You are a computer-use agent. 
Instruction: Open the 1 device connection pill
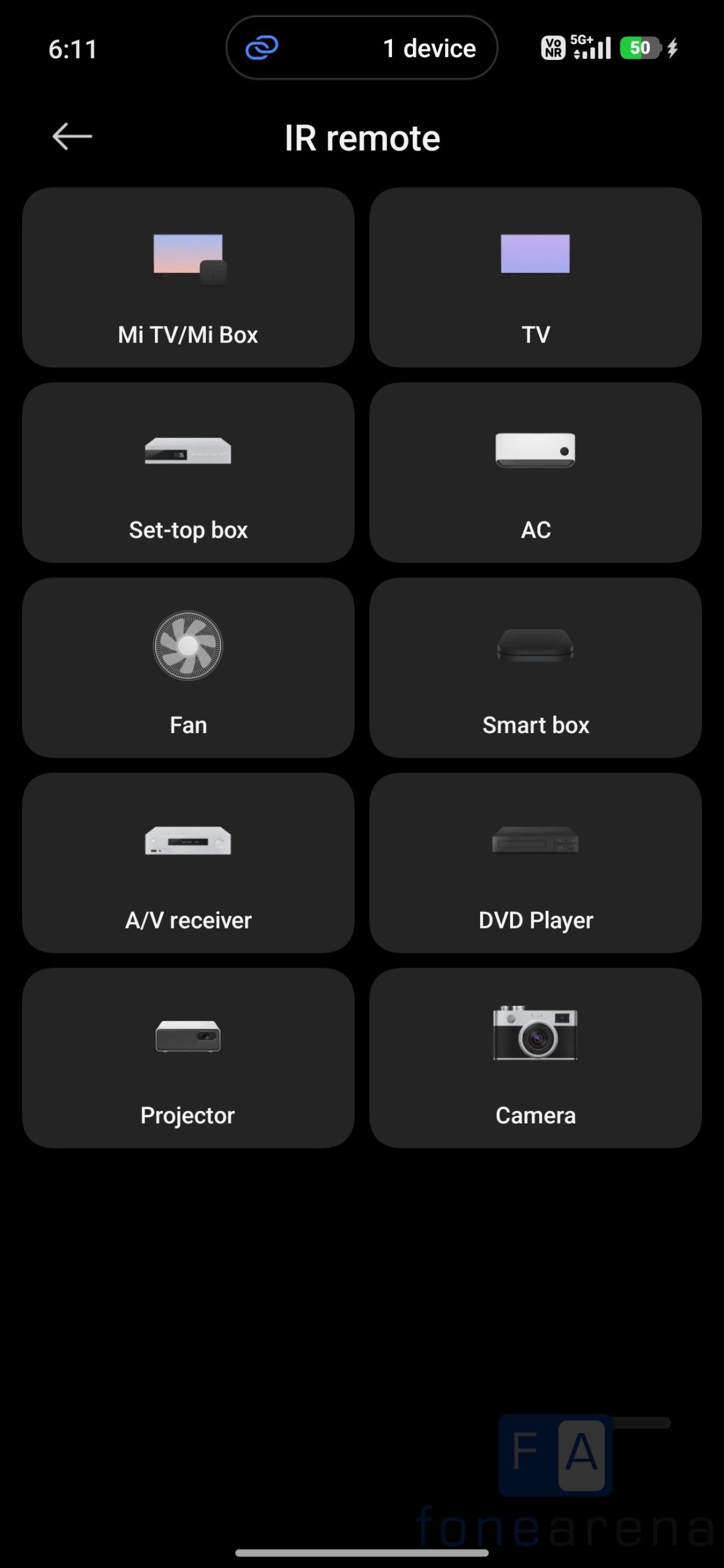click(x=361, y=48)
